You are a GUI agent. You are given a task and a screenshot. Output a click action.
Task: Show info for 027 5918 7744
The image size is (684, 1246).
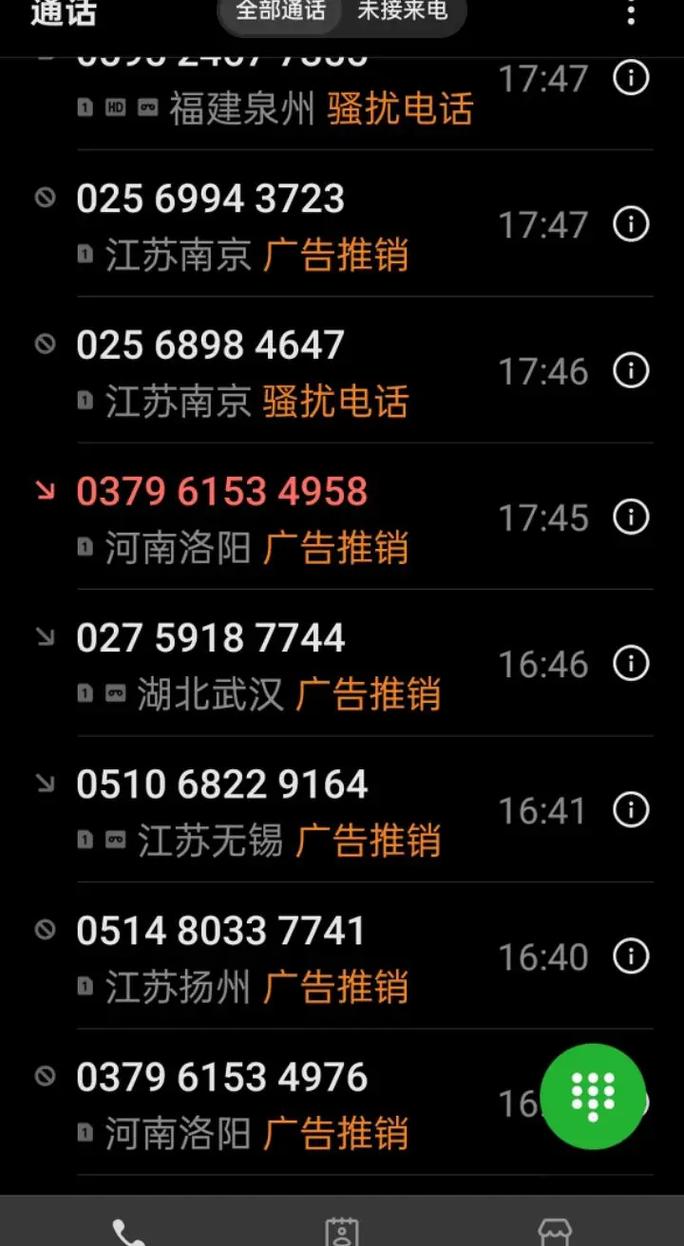pos(631,663)
